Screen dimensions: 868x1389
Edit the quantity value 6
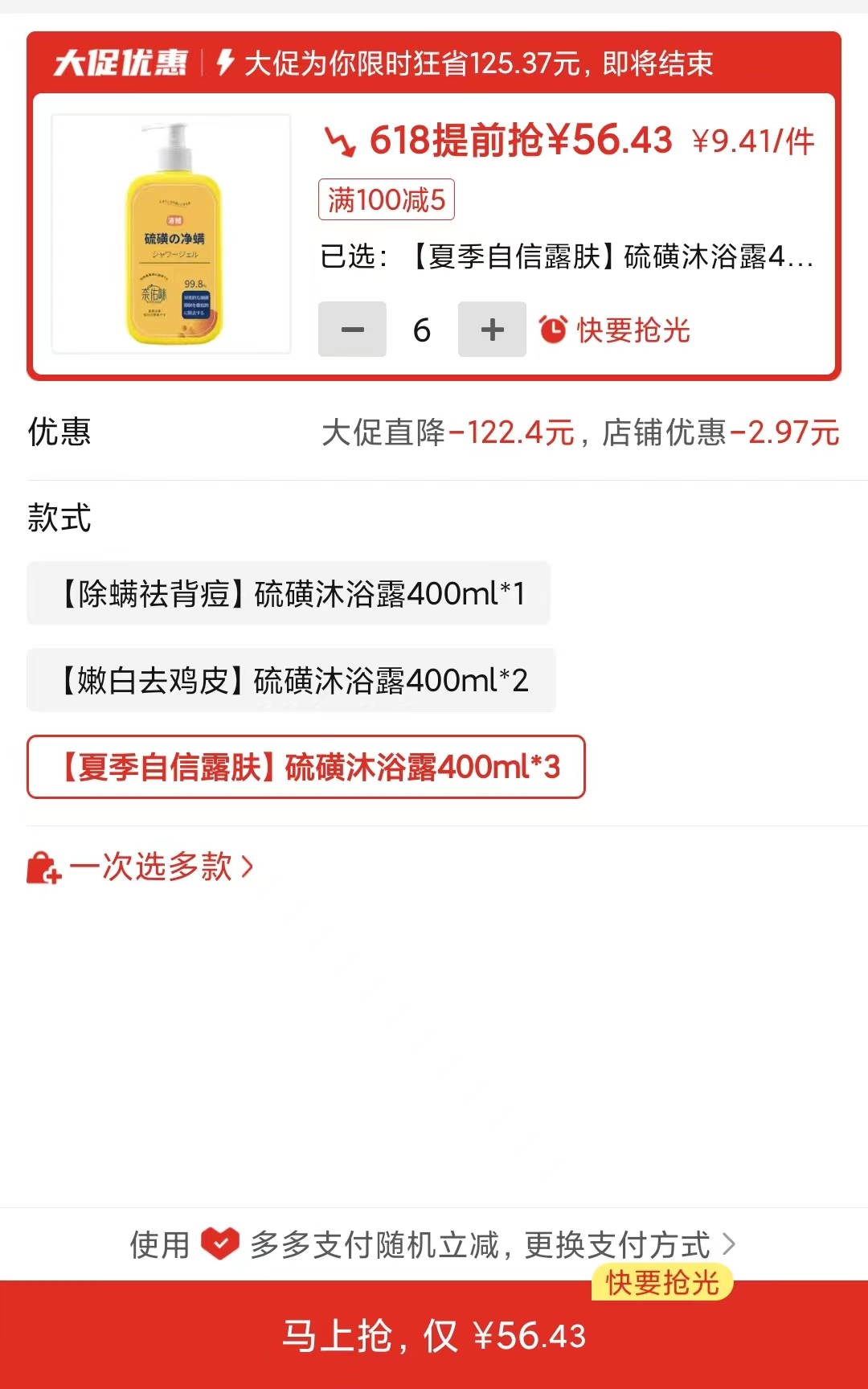click(422, 330)
